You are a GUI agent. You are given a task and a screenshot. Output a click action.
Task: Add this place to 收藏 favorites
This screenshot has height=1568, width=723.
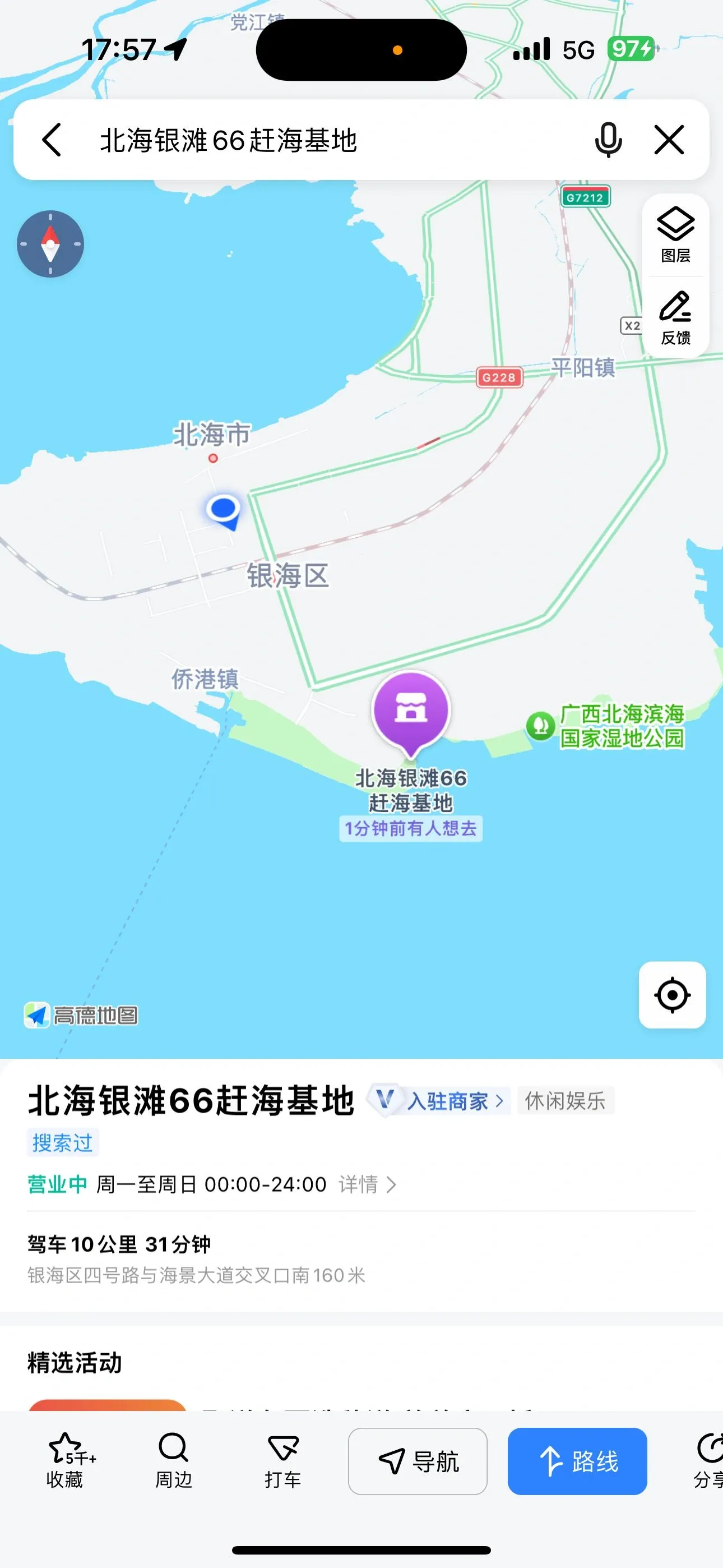coord(65,1461)
